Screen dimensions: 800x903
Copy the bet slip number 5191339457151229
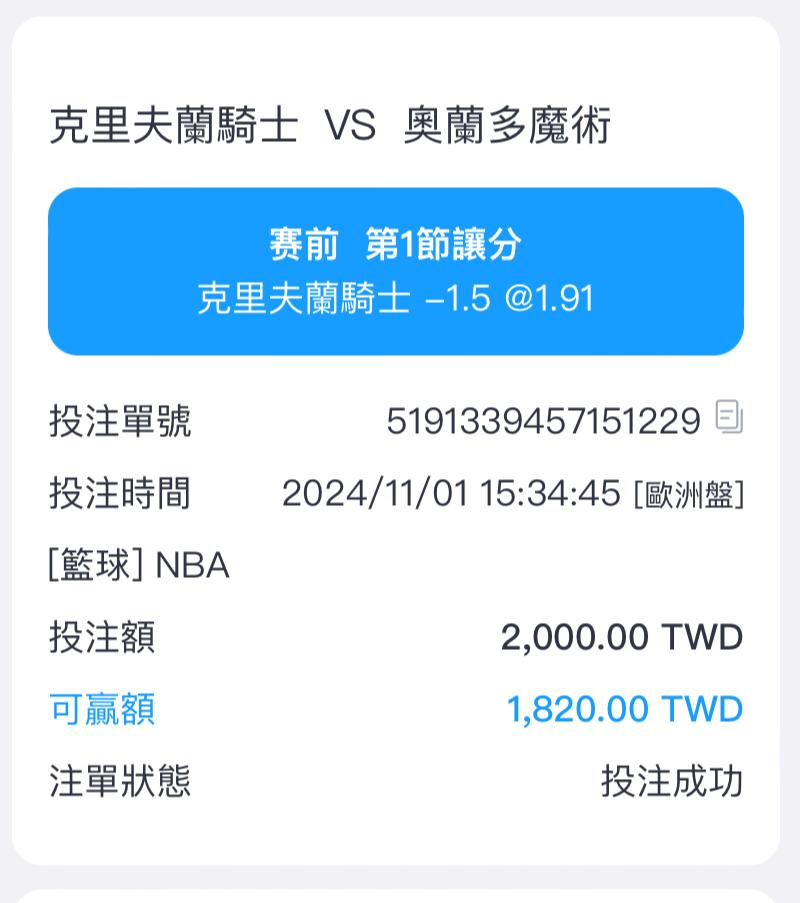click(x=729, y=416)
